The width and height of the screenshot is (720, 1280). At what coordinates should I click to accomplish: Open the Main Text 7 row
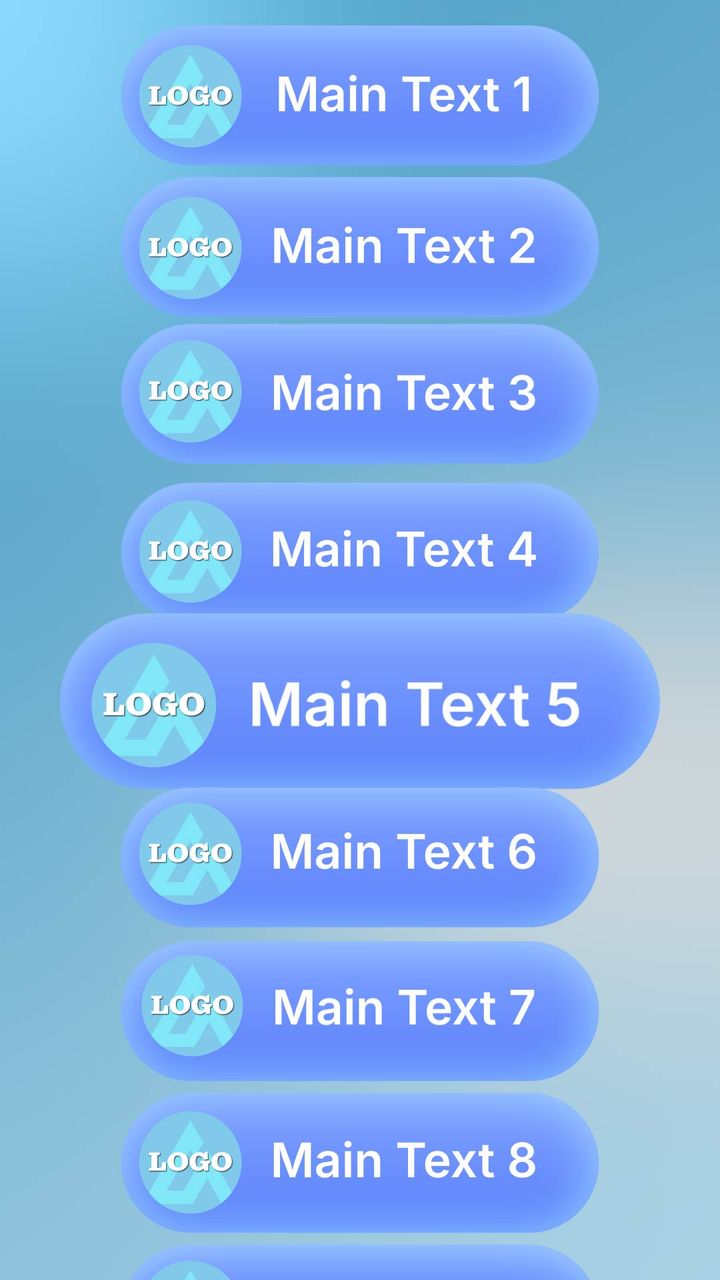[360, 1010]
